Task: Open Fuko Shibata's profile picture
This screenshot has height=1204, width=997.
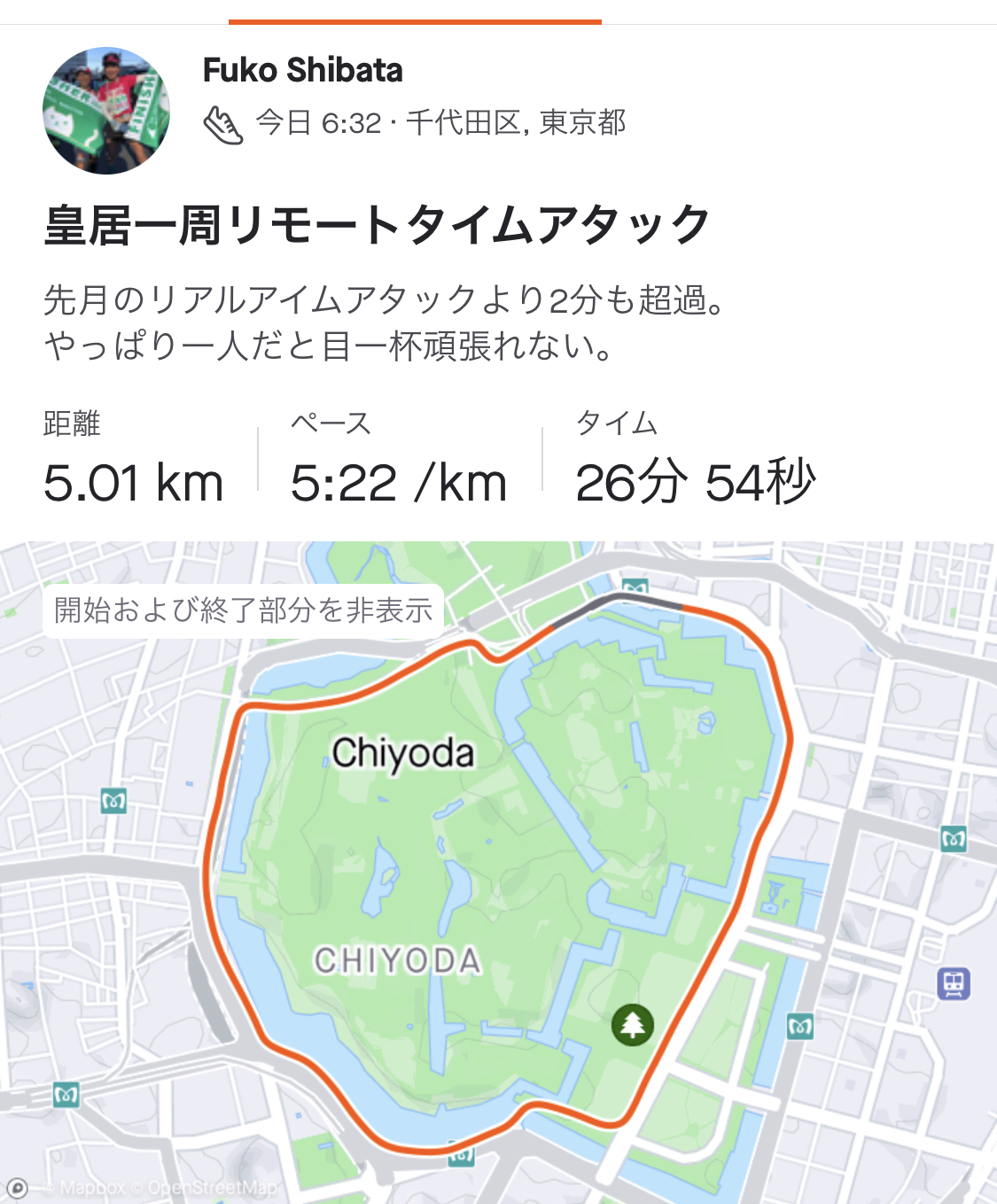Action: click(107, 111)
